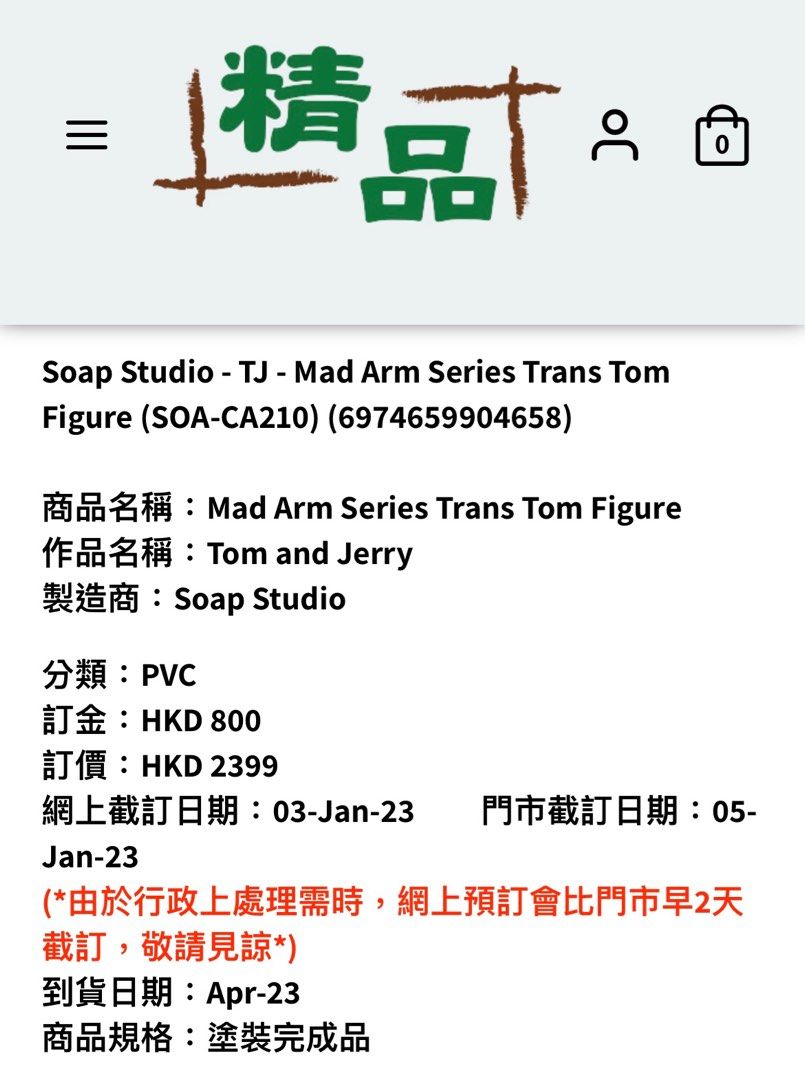Click the work title Tom and Jerry

[x=312, y=554]
